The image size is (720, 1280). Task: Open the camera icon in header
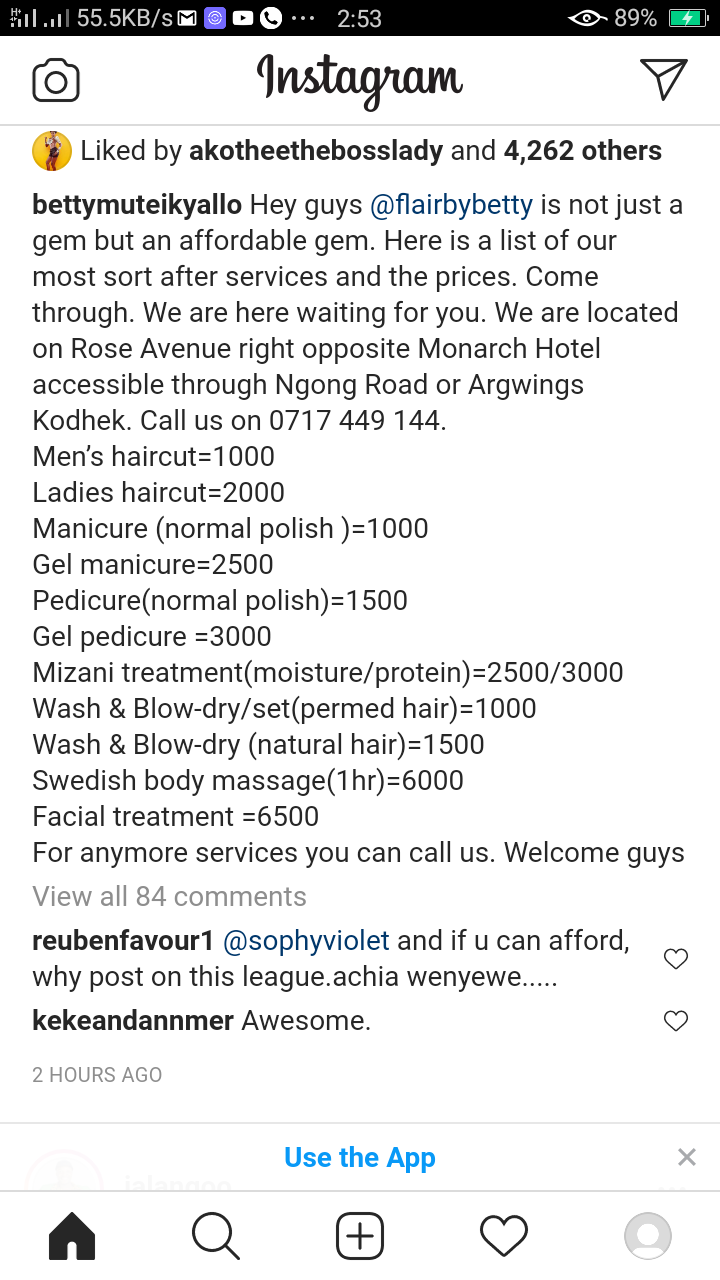tap(56, 80)
